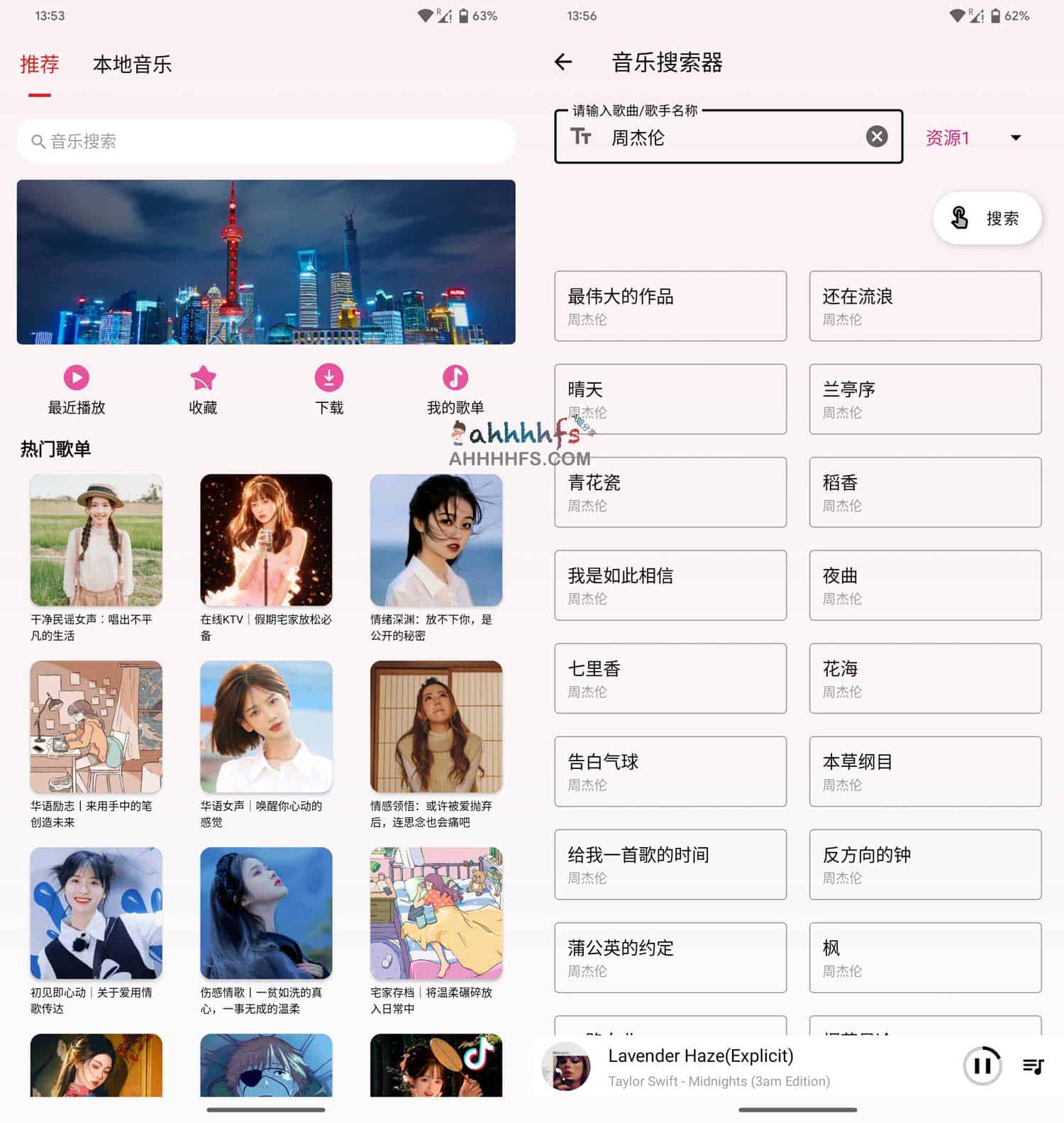Pause Lavender Haze playback
The image size is (1064, 1123).
tap(982, 1066)
